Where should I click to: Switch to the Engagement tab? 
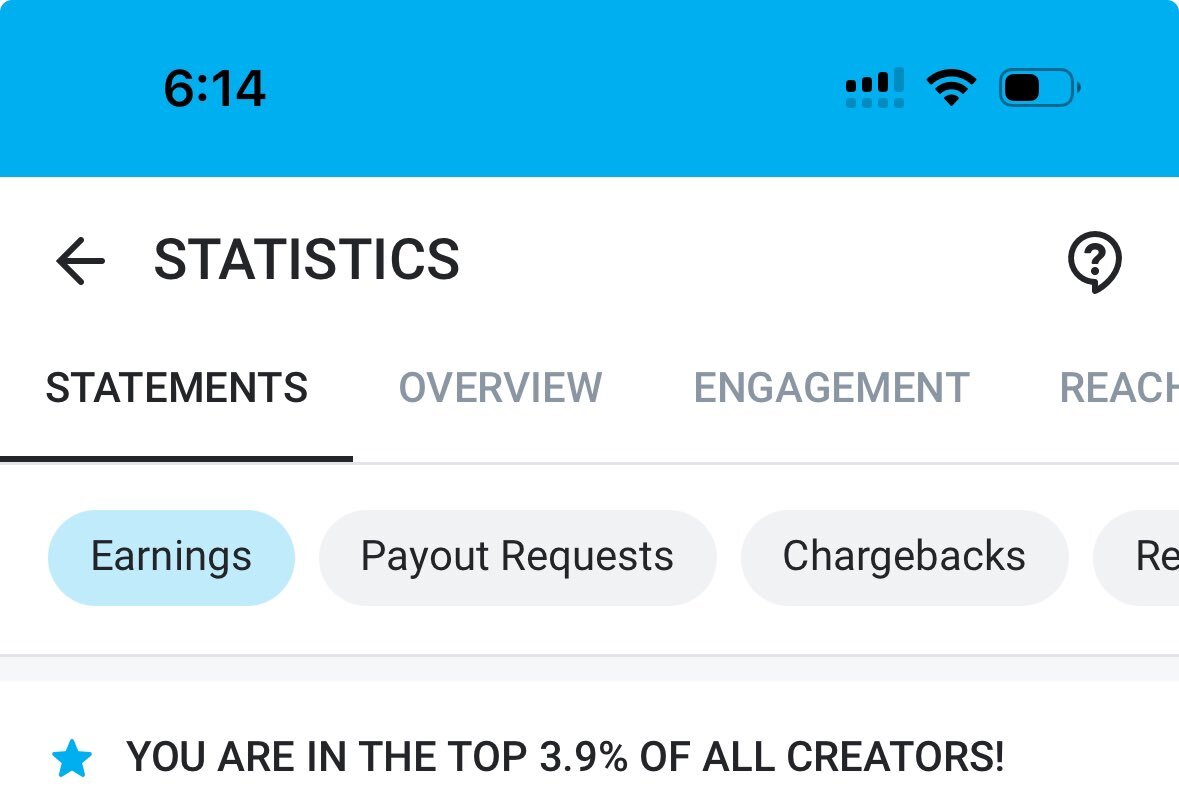click(831, 388)
